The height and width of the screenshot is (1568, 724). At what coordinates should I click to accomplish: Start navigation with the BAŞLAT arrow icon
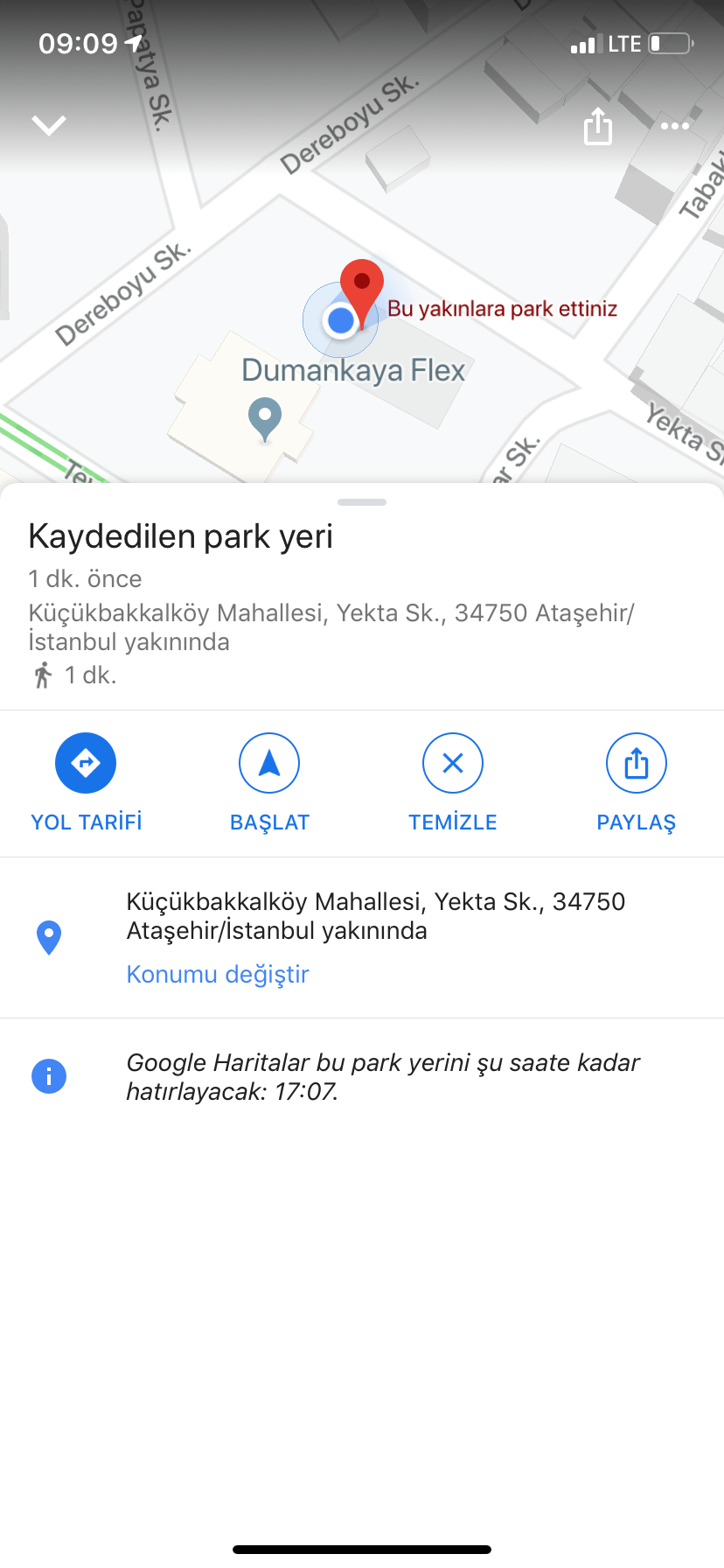268,762
